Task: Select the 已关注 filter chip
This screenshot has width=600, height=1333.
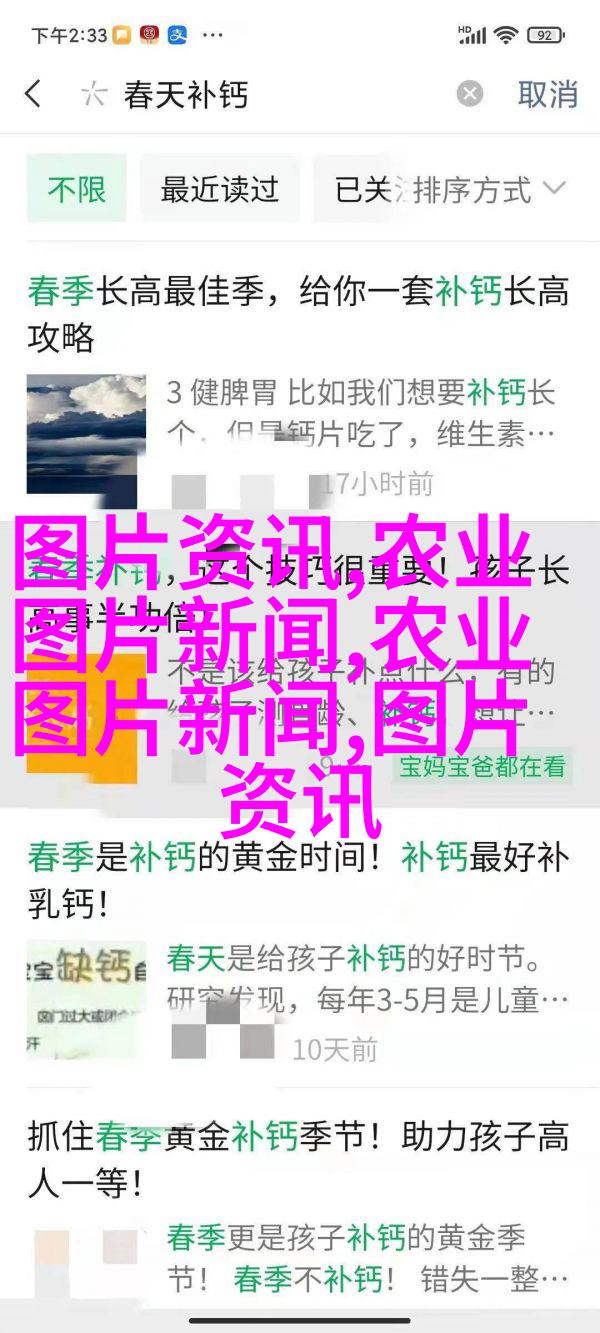Action: tap(362, 188)
